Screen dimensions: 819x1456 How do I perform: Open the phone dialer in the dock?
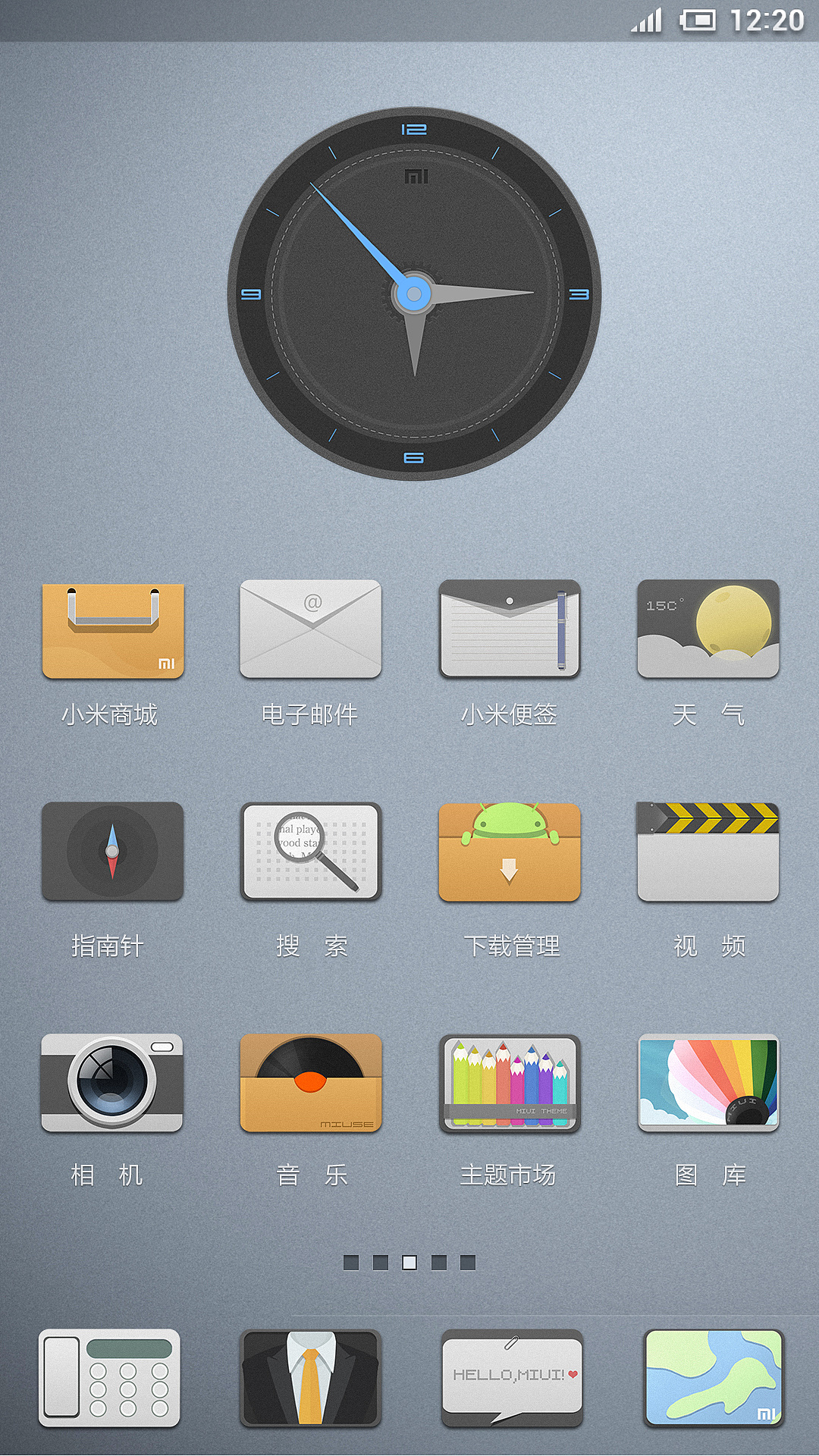coord(109,1378)
